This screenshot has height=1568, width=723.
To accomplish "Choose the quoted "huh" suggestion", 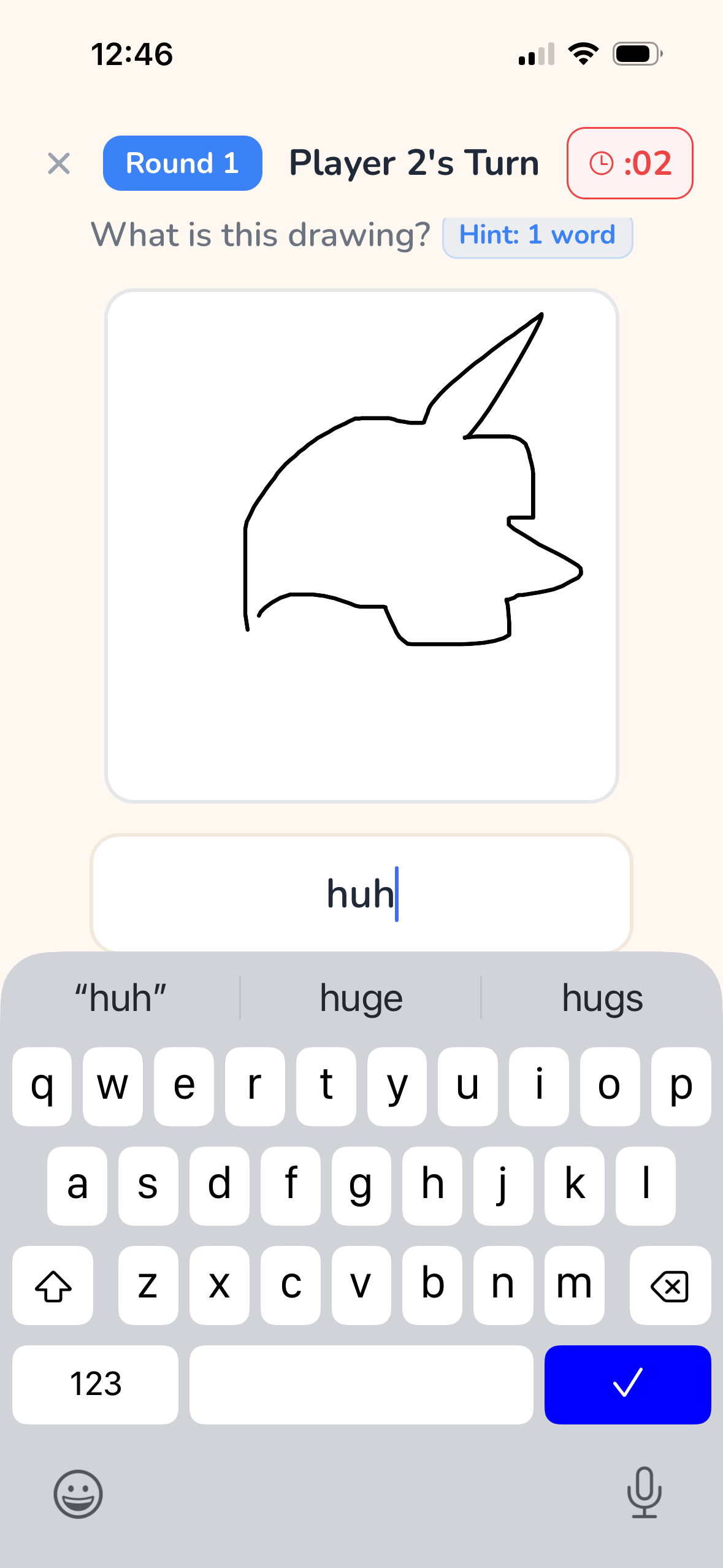I will coord(120,998).
